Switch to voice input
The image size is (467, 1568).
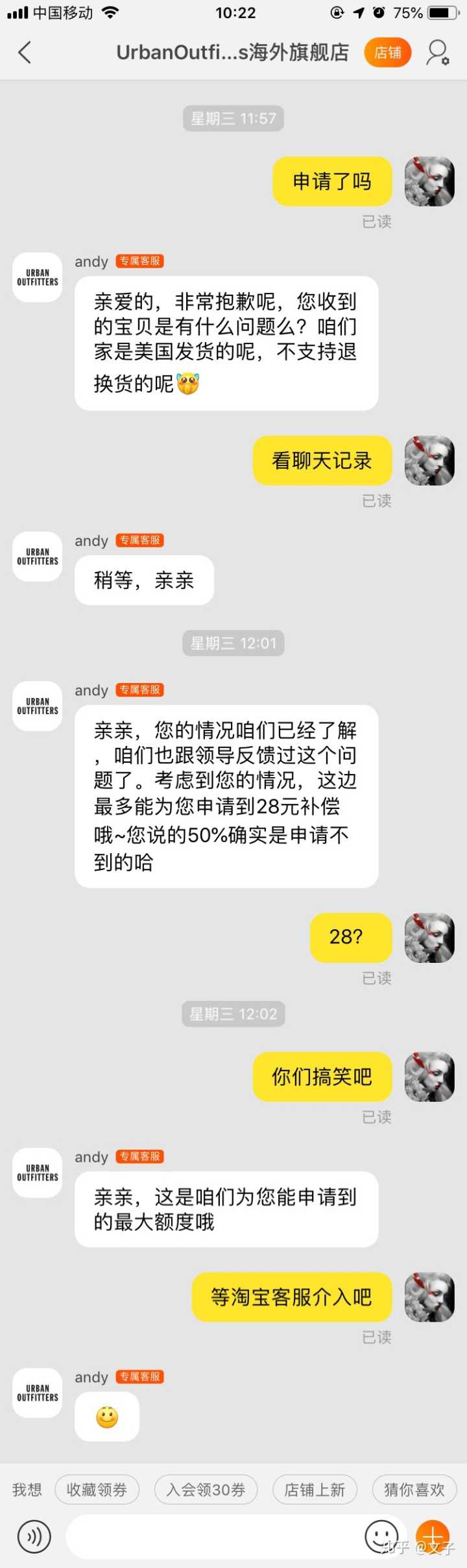[34, 1536]
